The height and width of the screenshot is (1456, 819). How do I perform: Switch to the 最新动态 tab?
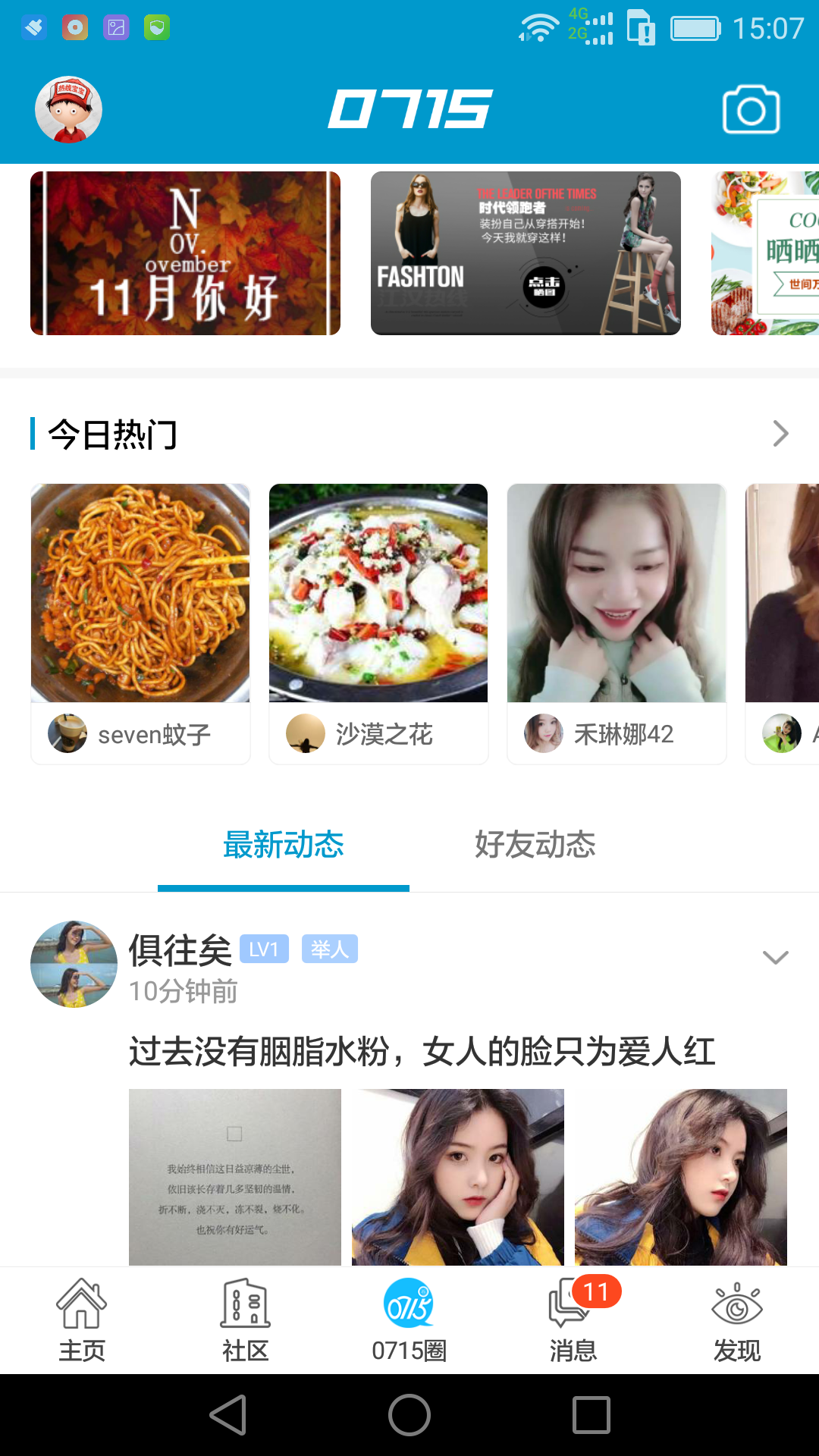[284, 845]
